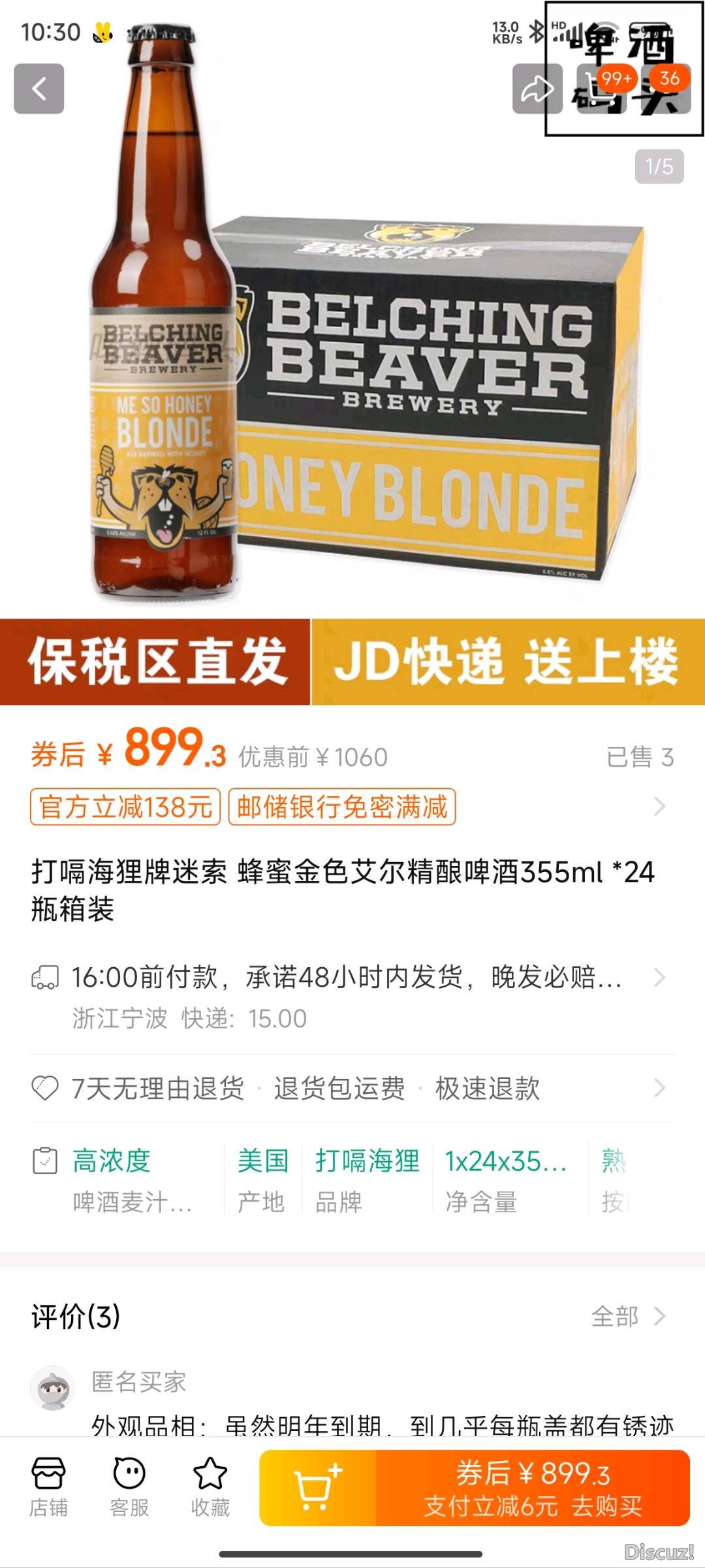Go back using the top arrow
This screenshot has height=1568, width=705.
39,89
